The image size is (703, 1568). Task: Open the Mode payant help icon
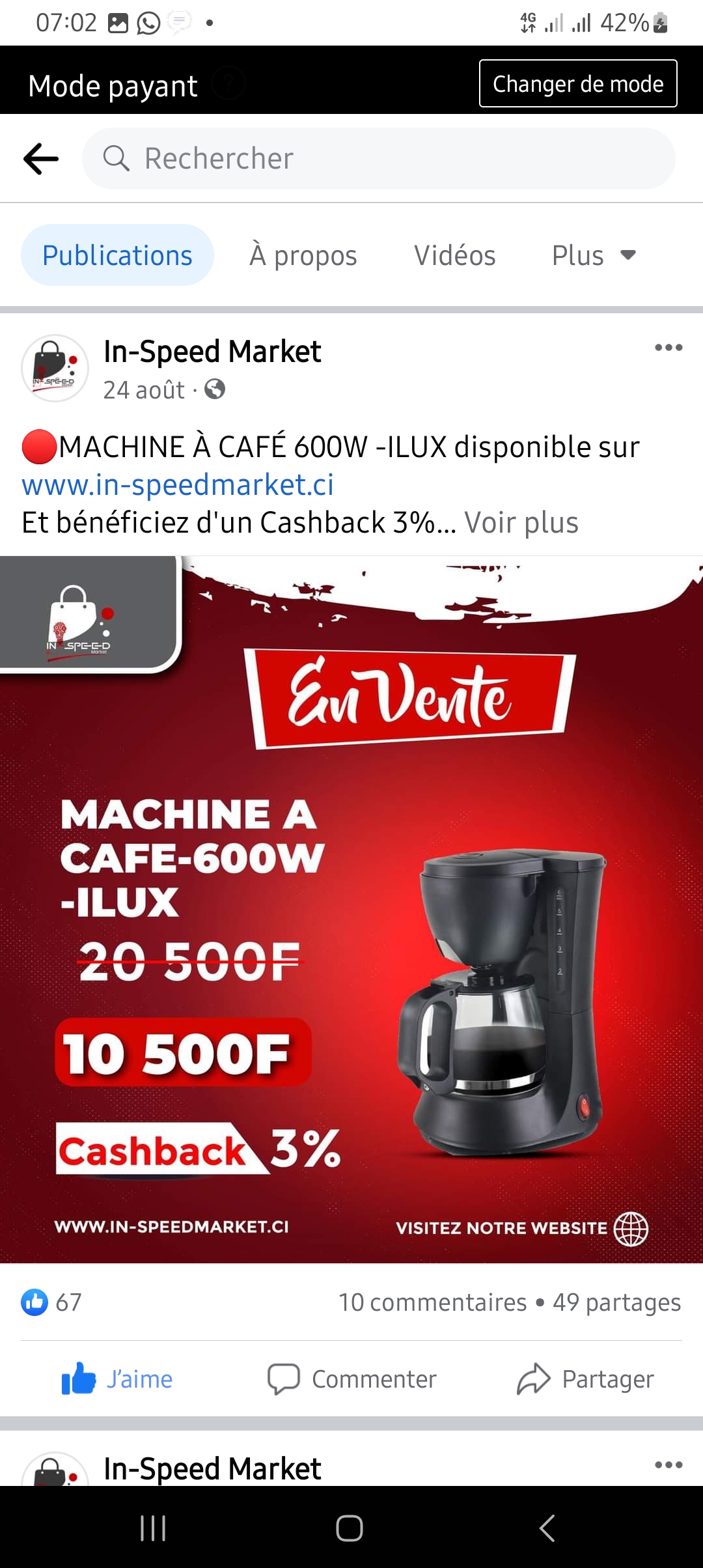point(228,83)
